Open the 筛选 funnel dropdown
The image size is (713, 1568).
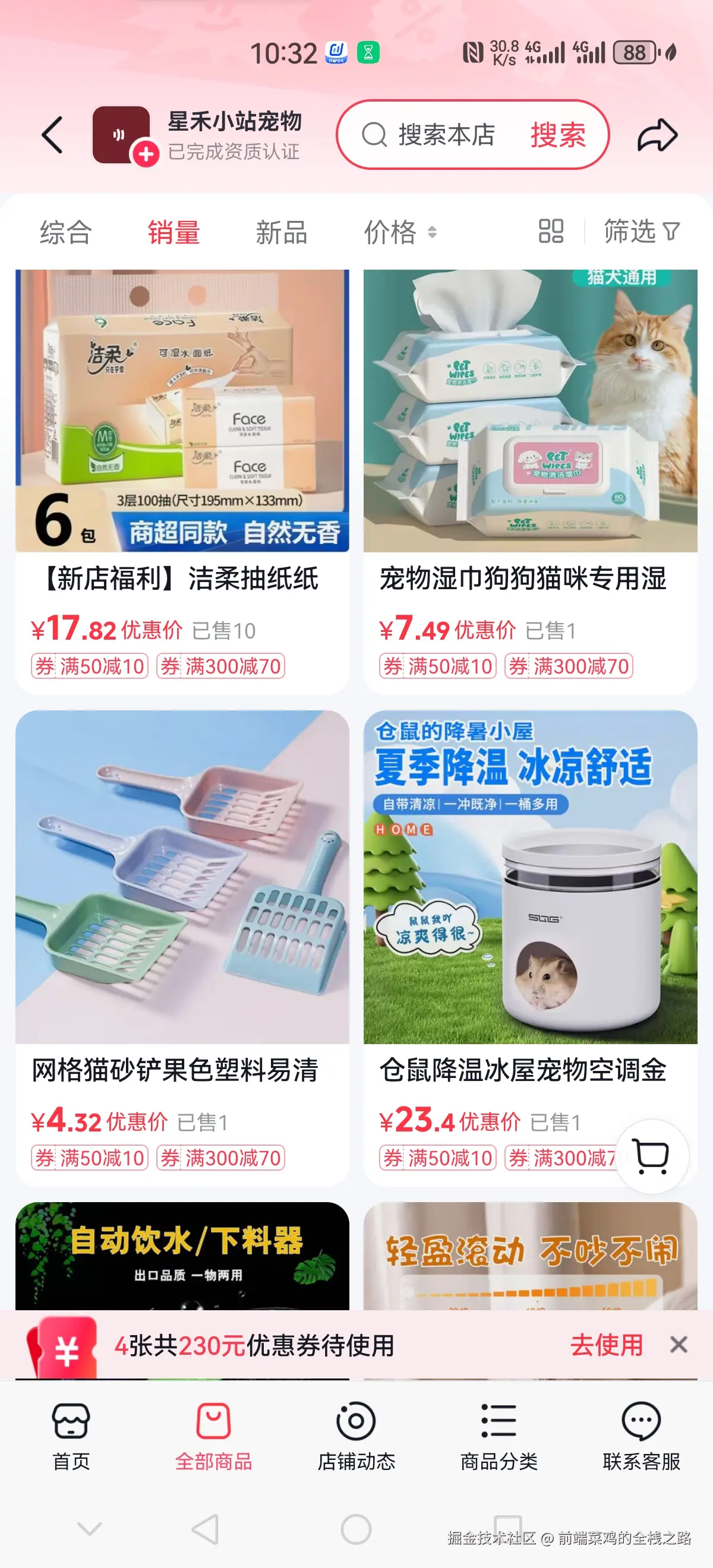click(671, 232)
